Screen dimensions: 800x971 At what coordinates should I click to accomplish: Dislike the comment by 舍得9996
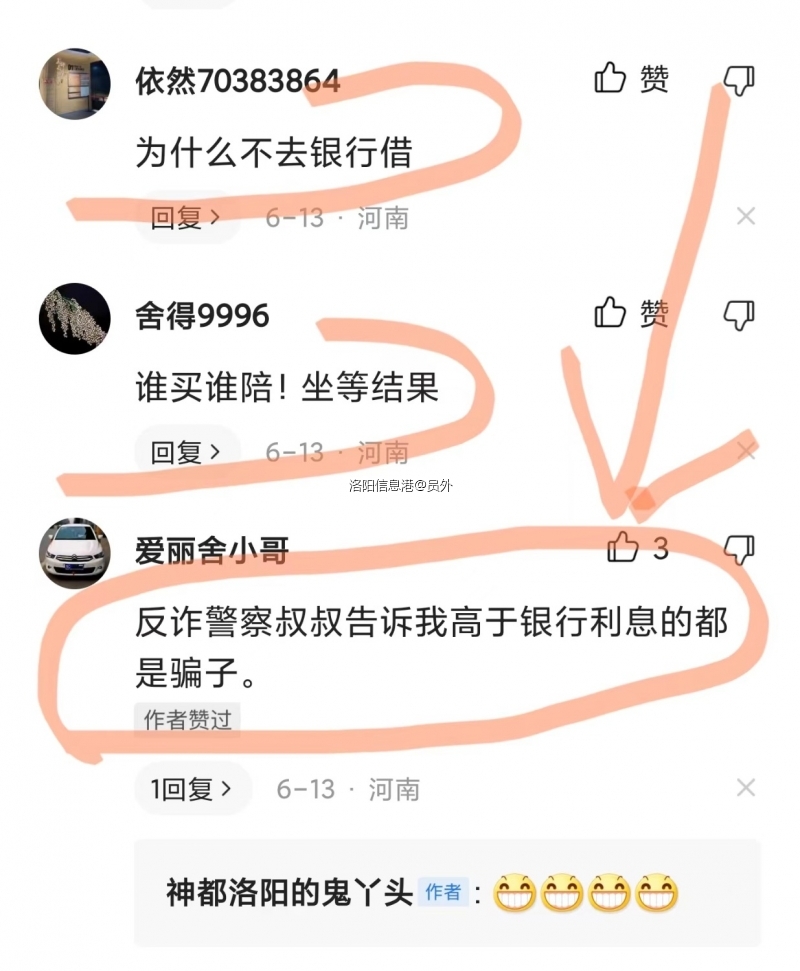(739, 316)
